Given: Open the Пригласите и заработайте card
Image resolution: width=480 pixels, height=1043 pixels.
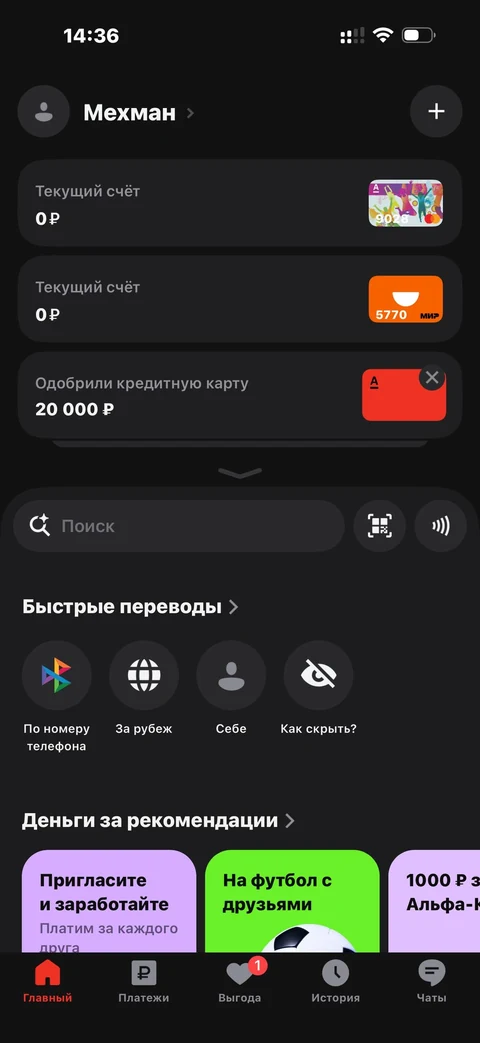Looking at the screenshot, I should point(109,901).
